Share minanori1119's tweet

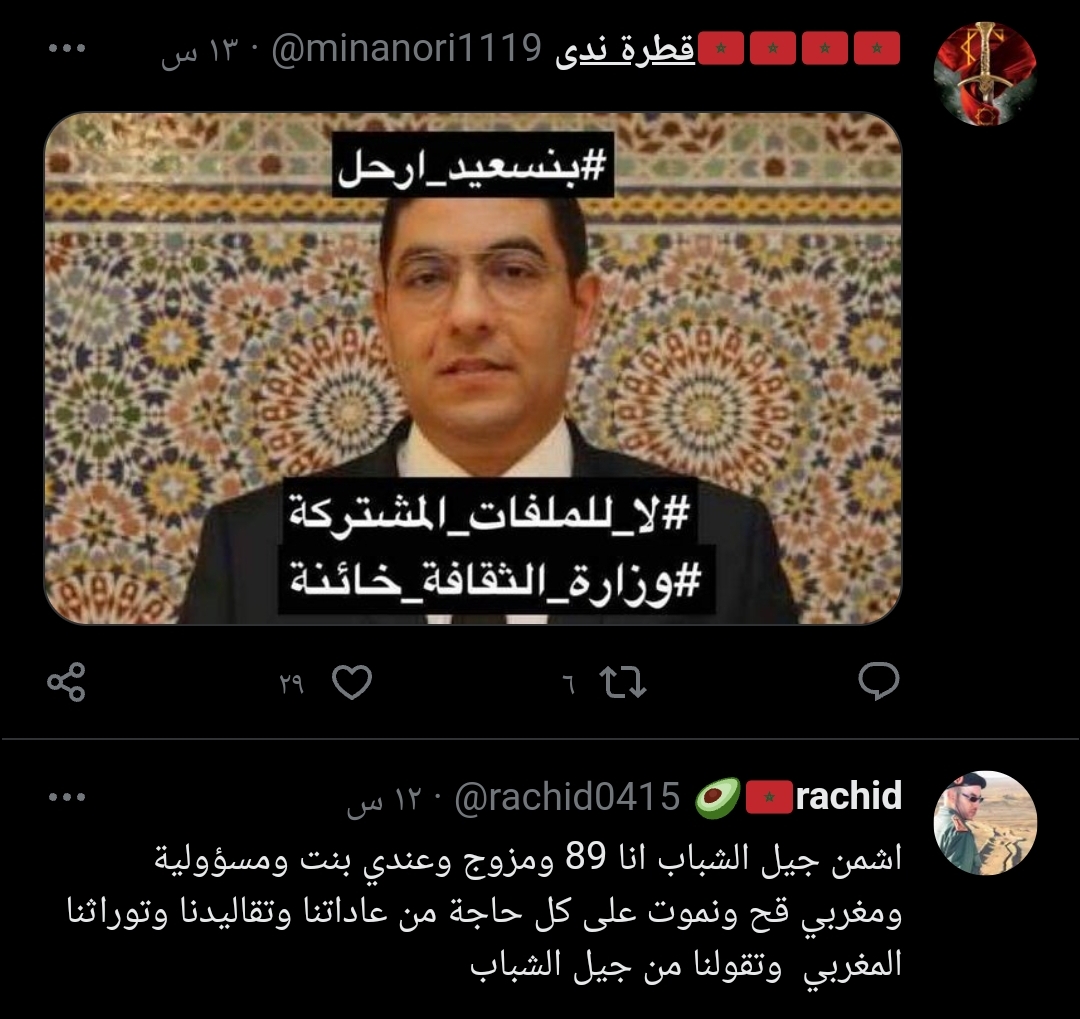pyautogui.click(x=67, y=683)
